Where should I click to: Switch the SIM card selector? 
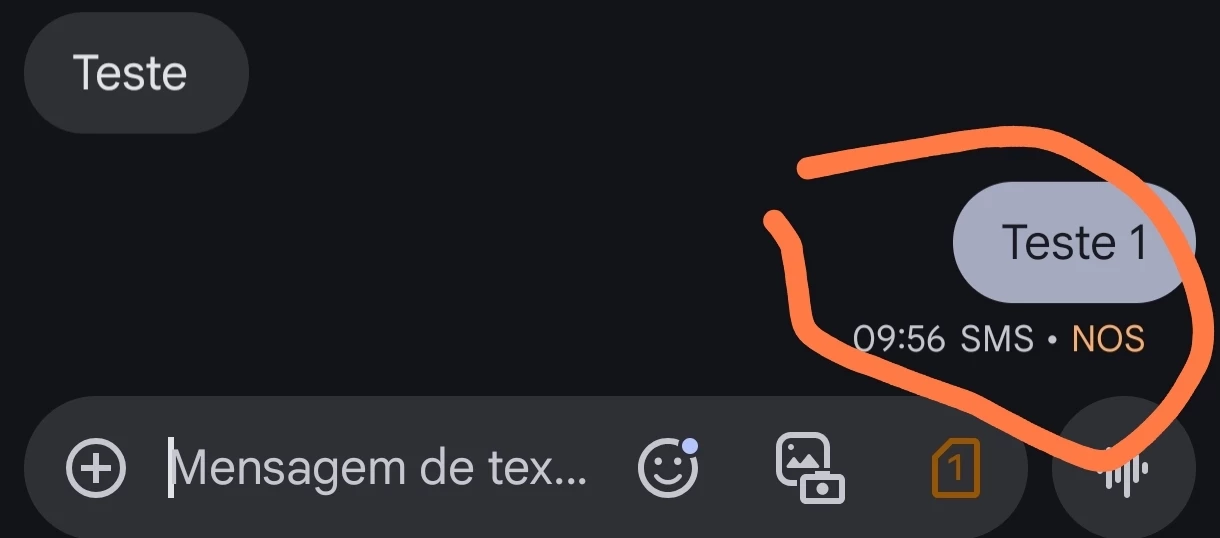[955, 467]
